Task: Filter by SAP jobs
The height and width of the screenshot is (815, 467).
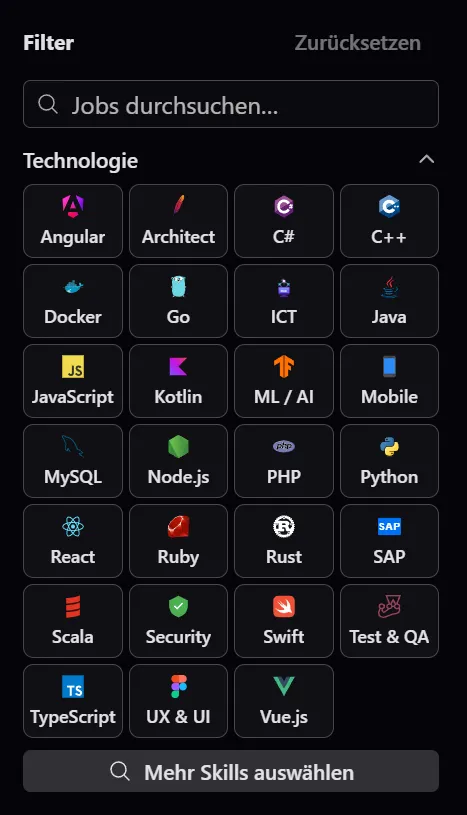Action: click(390, 541)
